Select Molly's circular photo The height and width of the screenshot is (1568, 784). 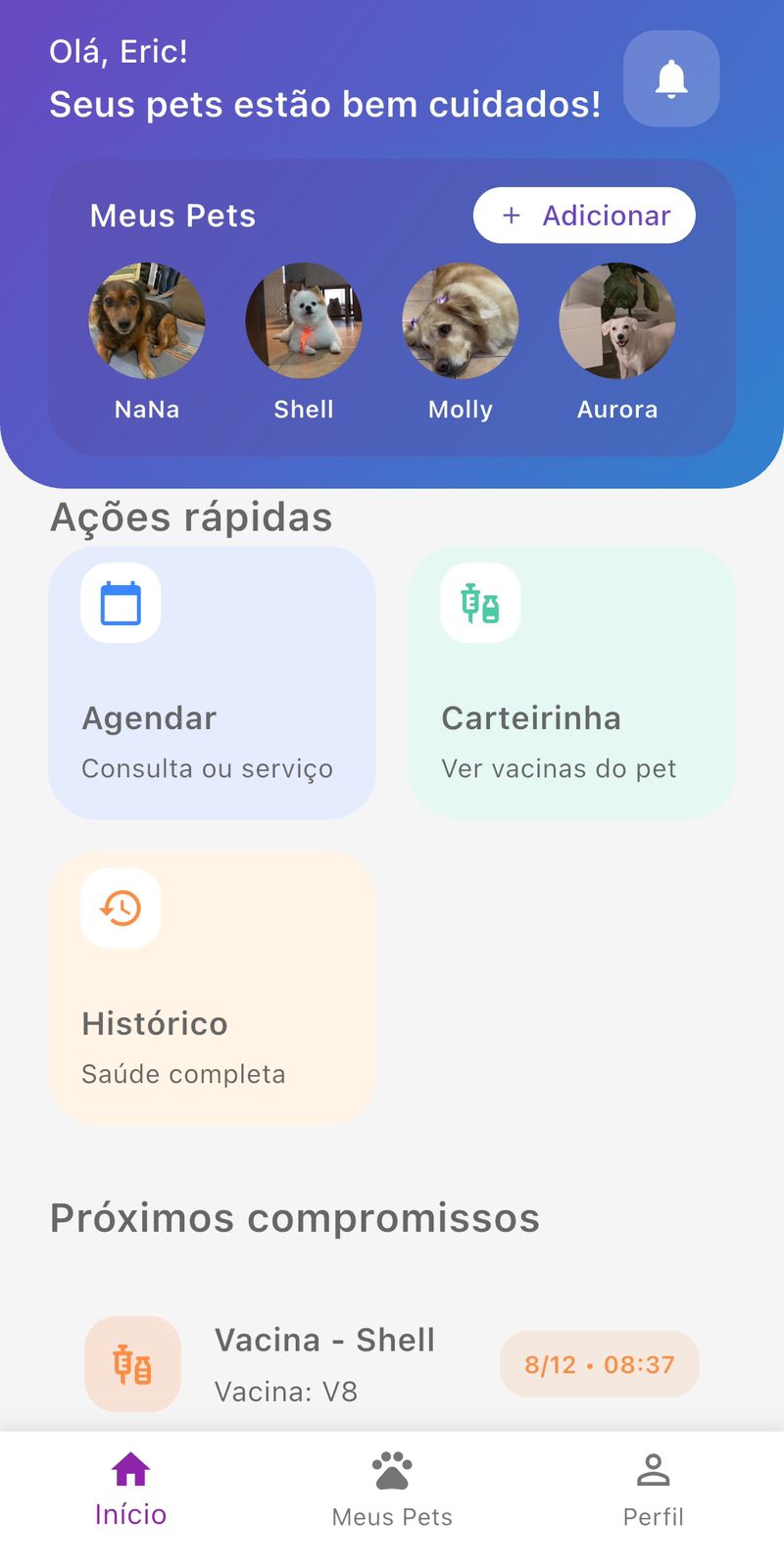[x=461, y=320]
